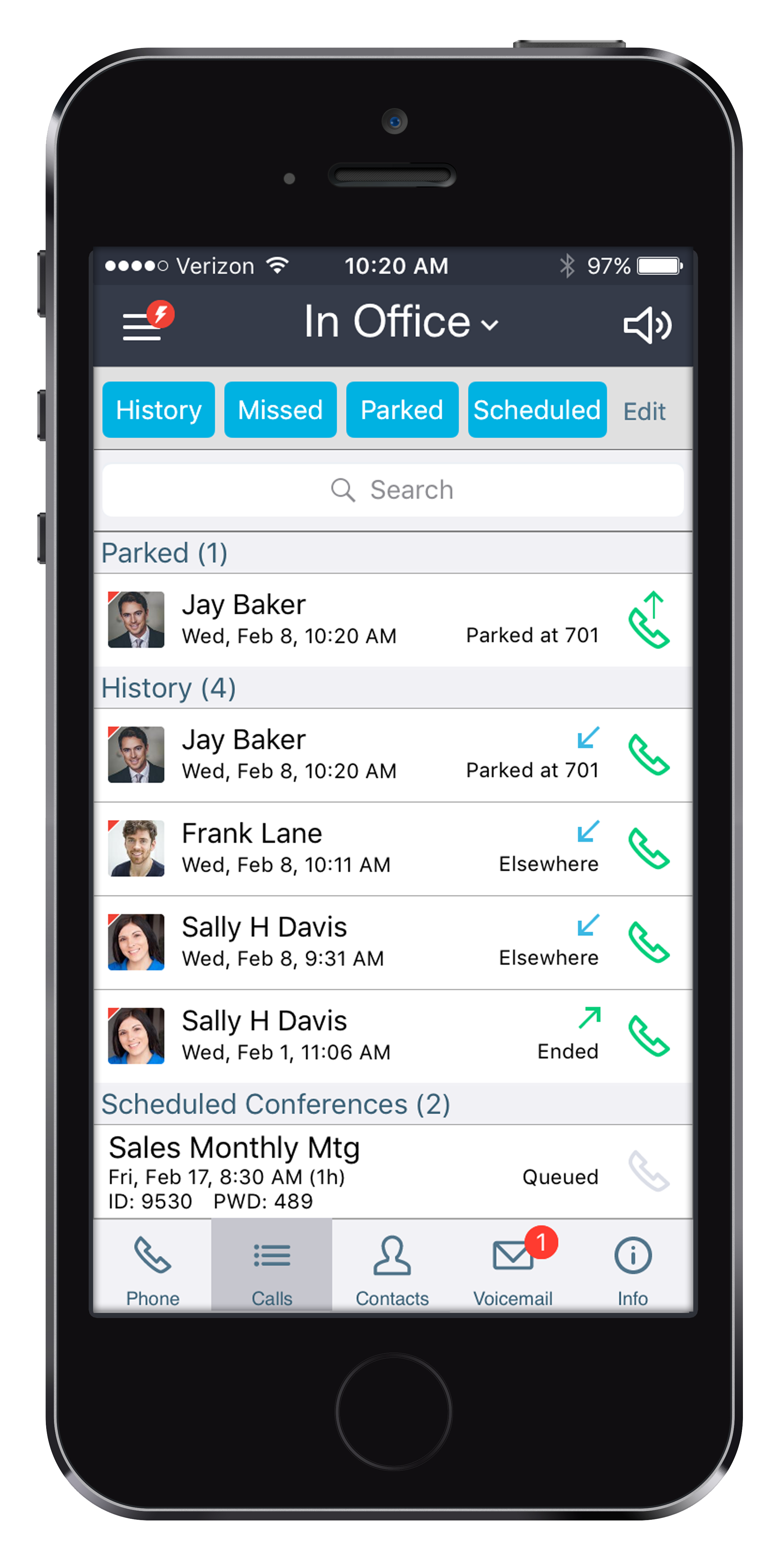
Task: Switch to the Contacts tab
Action: point(392,1269)
